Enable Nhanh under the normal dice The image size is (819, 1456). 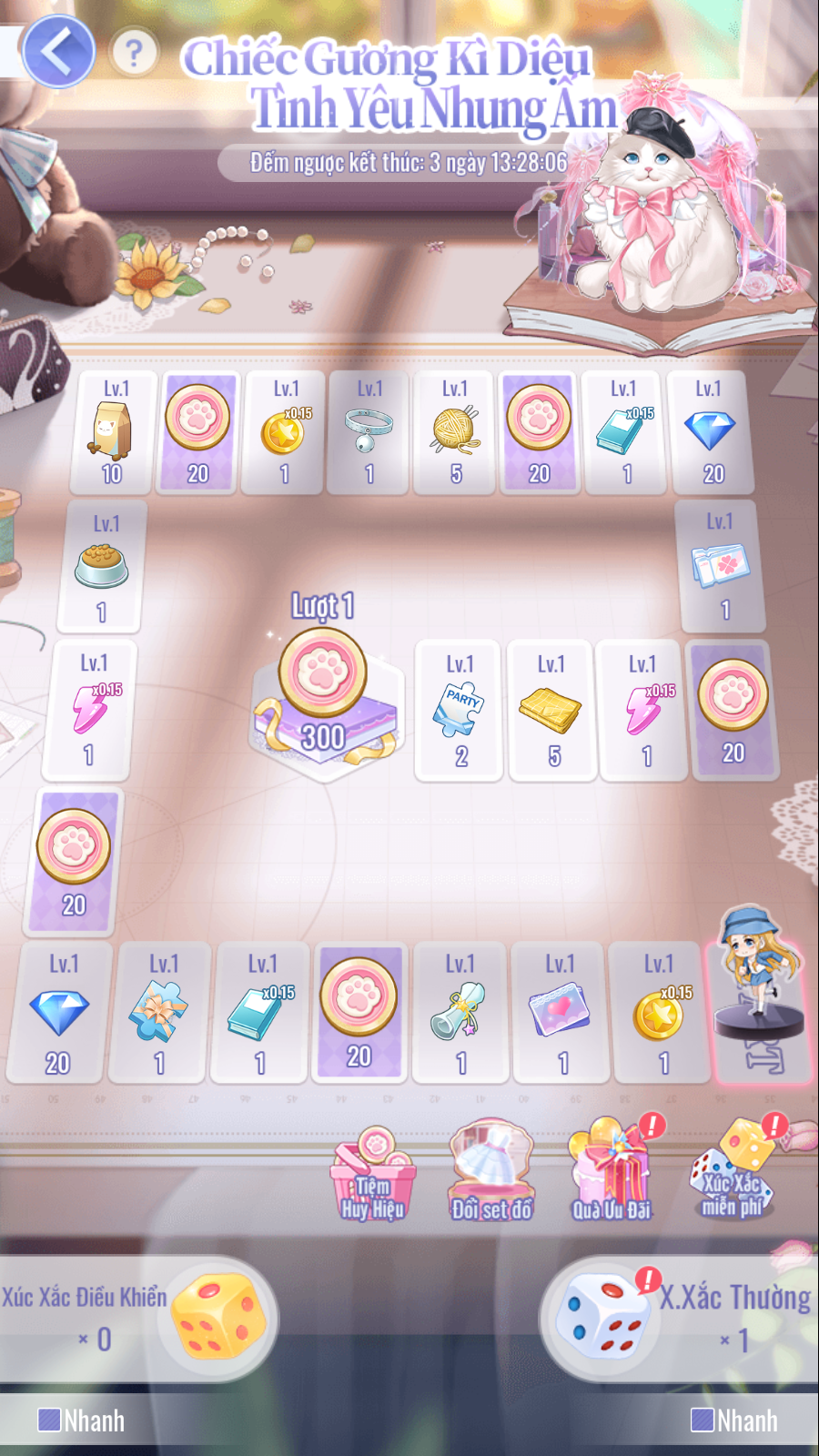tap(702, 1420)
